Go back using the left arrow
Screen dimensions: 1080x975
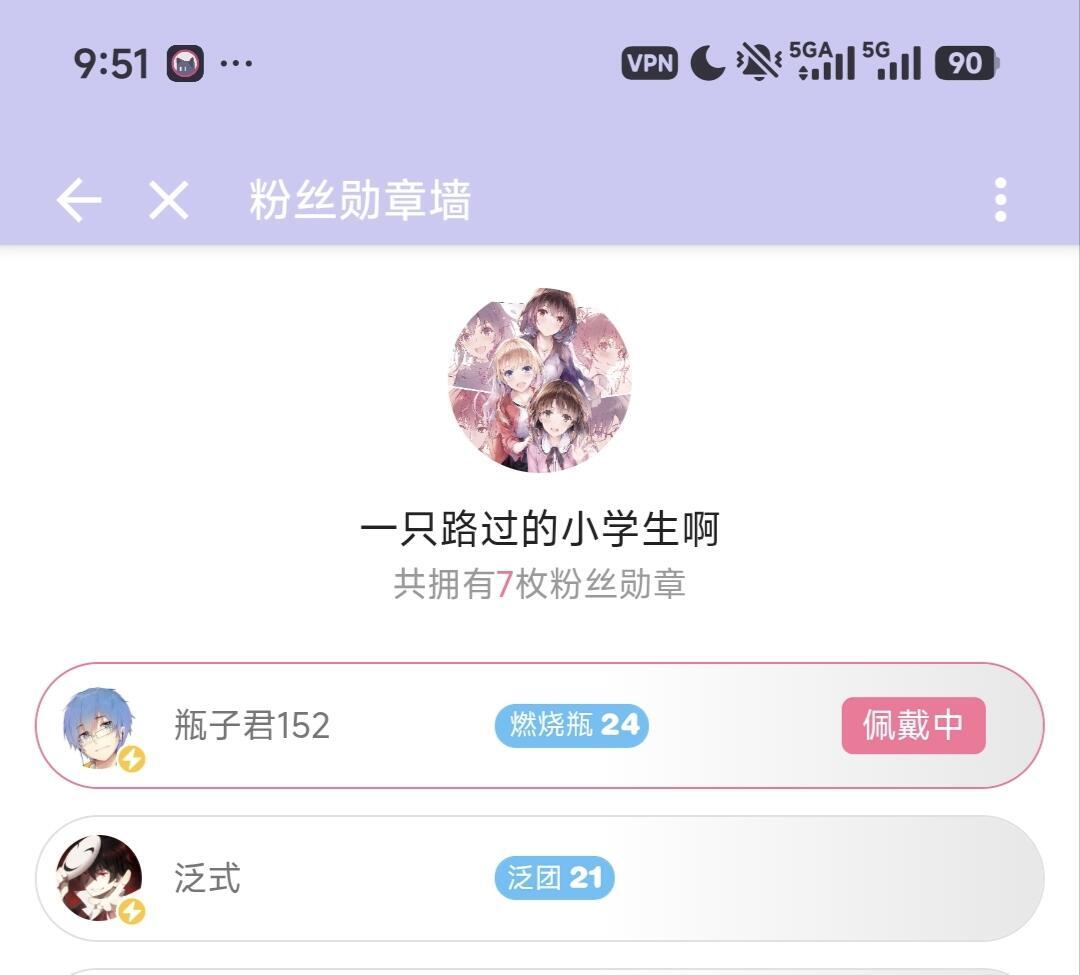[x=79, y=200]
